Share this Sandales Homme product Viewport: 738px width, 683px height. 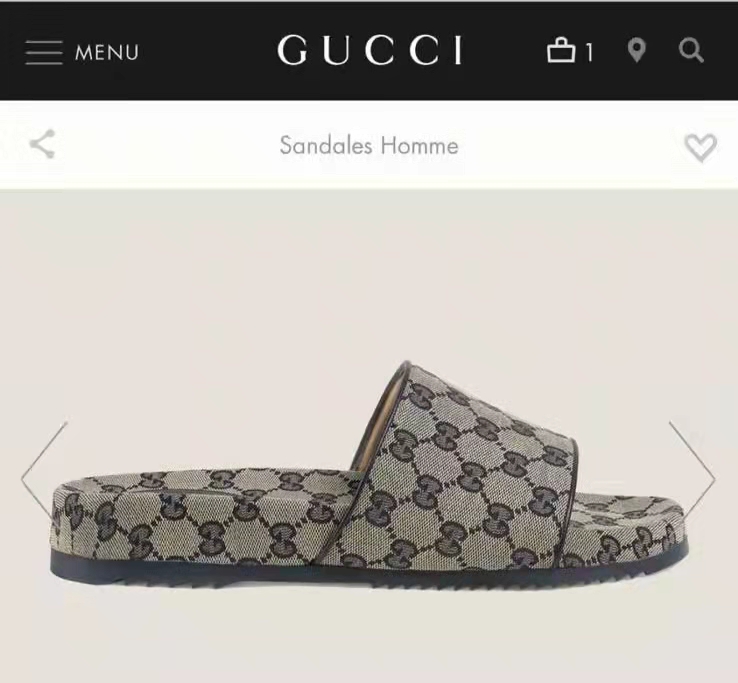point(42,144)
